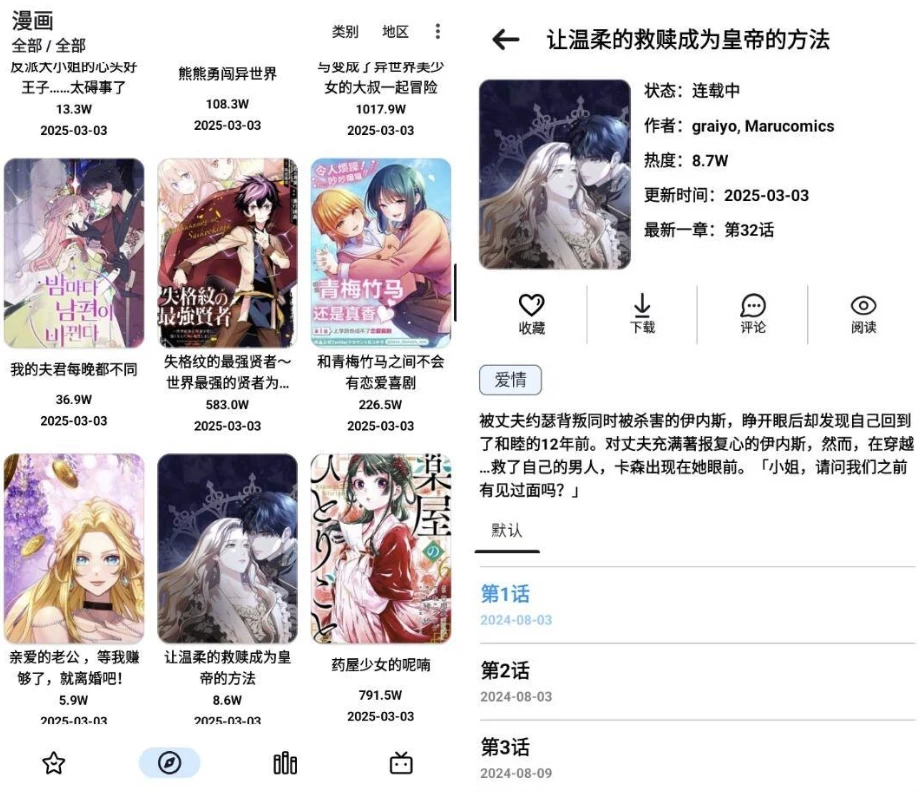919x793 pixels.
Task: Switch to the TV video tab
Action: pyautogui.click(x=401, y=763)
